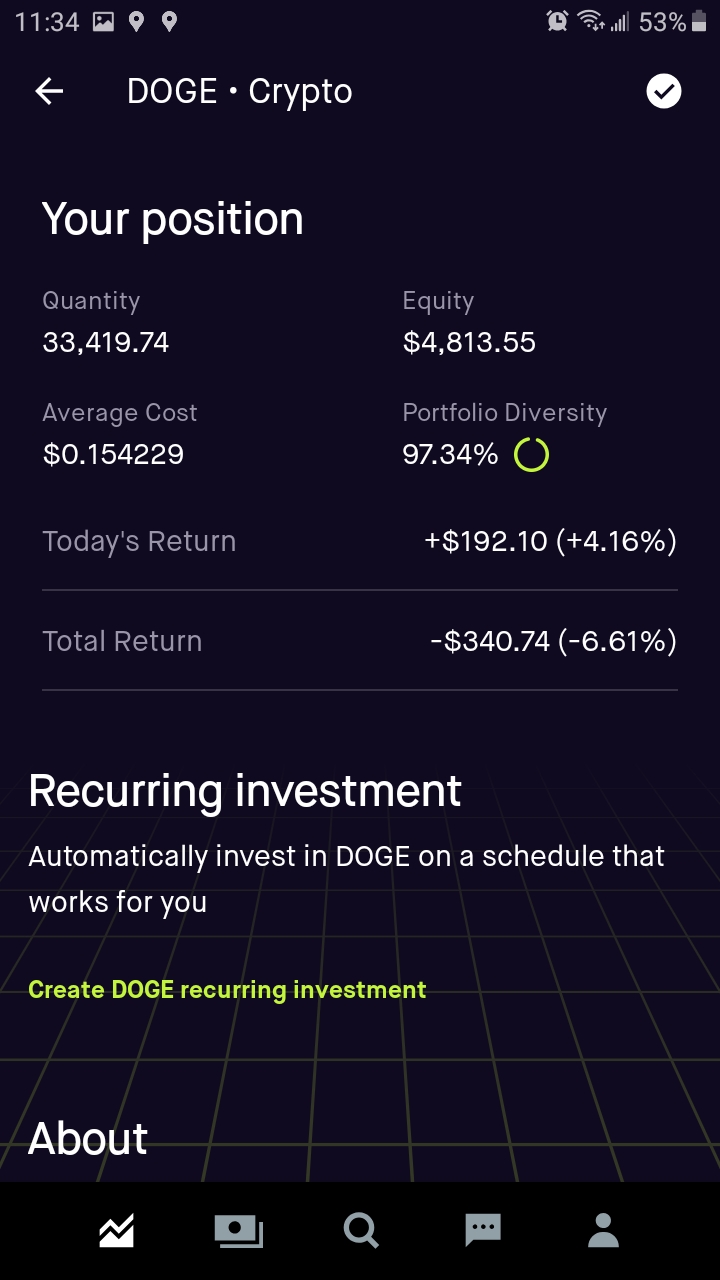Viewport: 720px width, 1280px height.
Task: Toggle the watchlist checkmark for DOGE
Action: coord(663,91)
